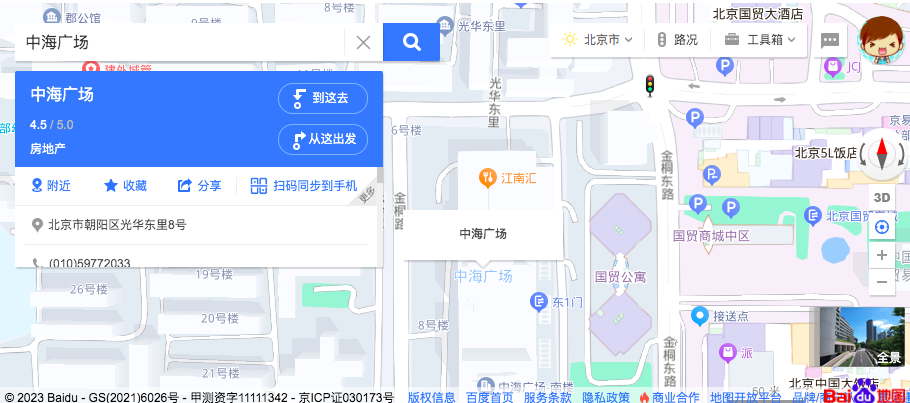The height and width of the screenshot is (403, 910).
Task: Toggle the 路况 traffic layer
Action: 677,40
